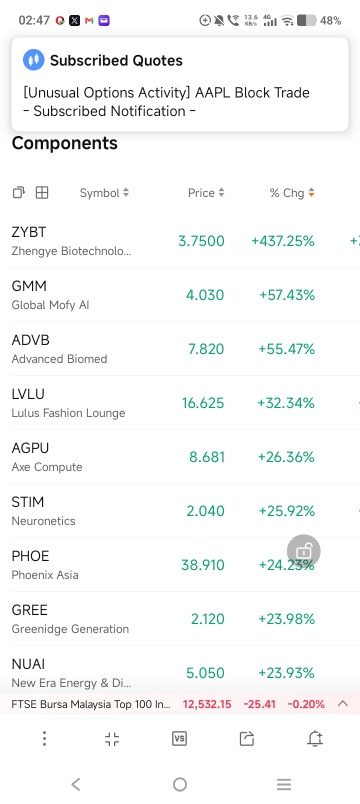Select AGPU Axe Compute stock

180,457
